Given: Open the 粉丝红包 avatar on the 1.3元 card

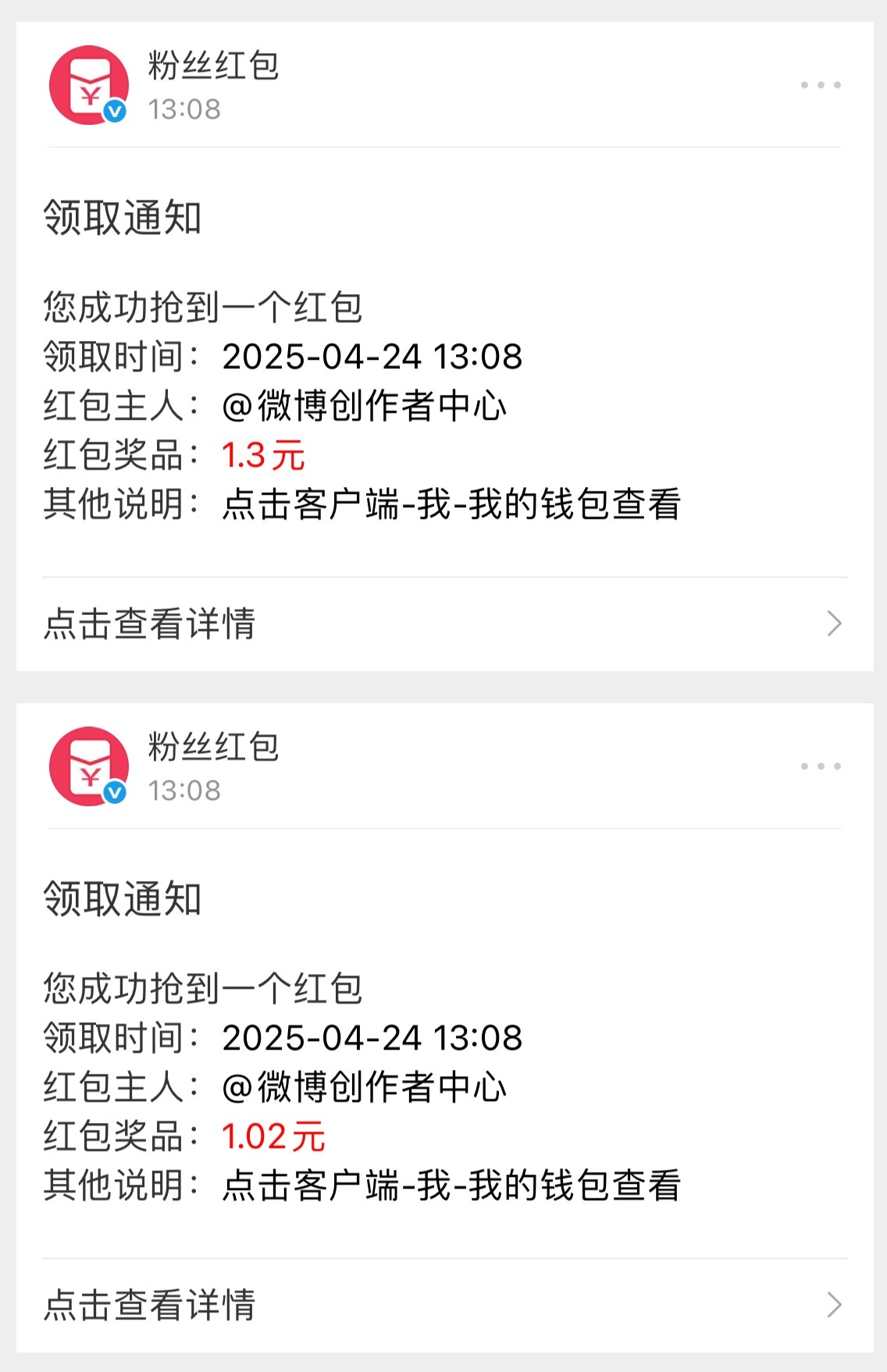Looking at the screenshot, I should coord(89,85).
